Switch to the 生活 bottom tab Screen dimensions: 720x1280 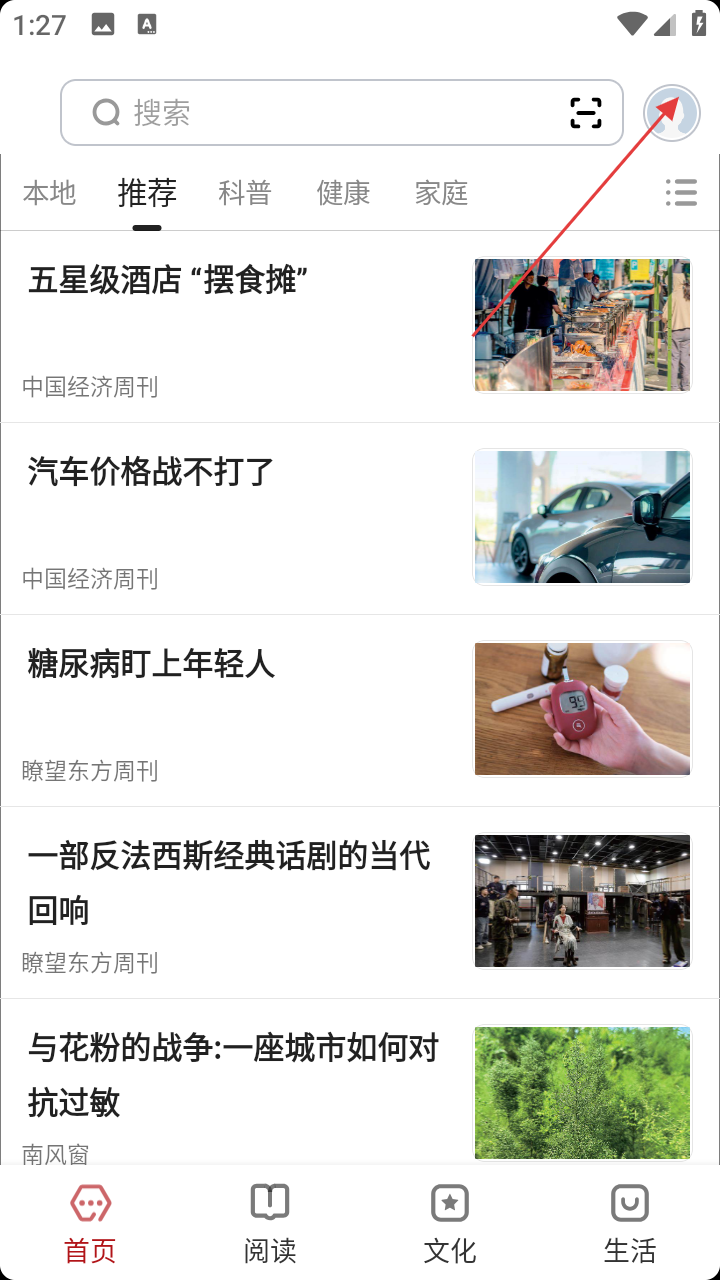[x=630, y=1223]
